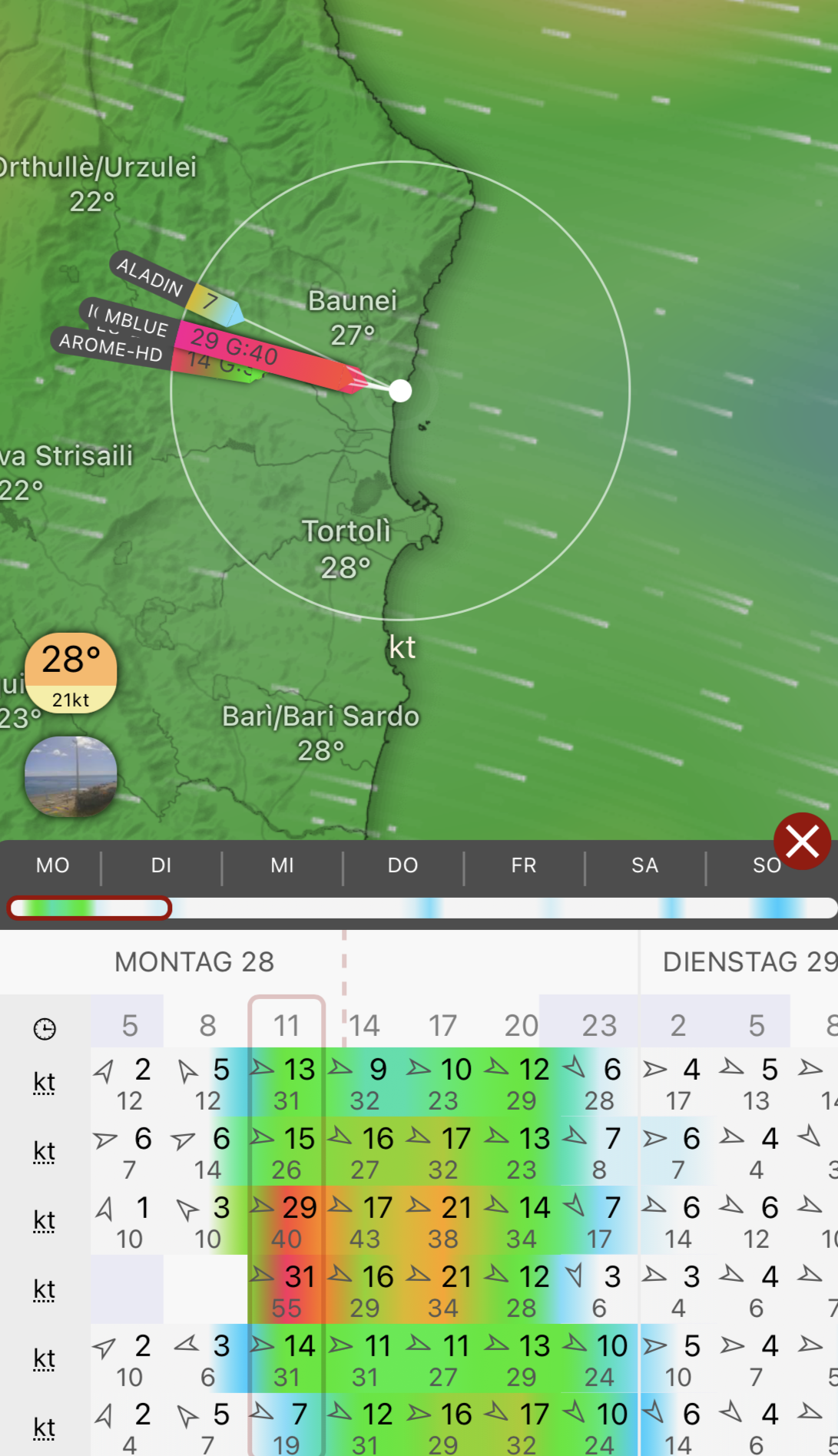
Task: Switch to the DI day tab
Action: [x=161, y=865]
